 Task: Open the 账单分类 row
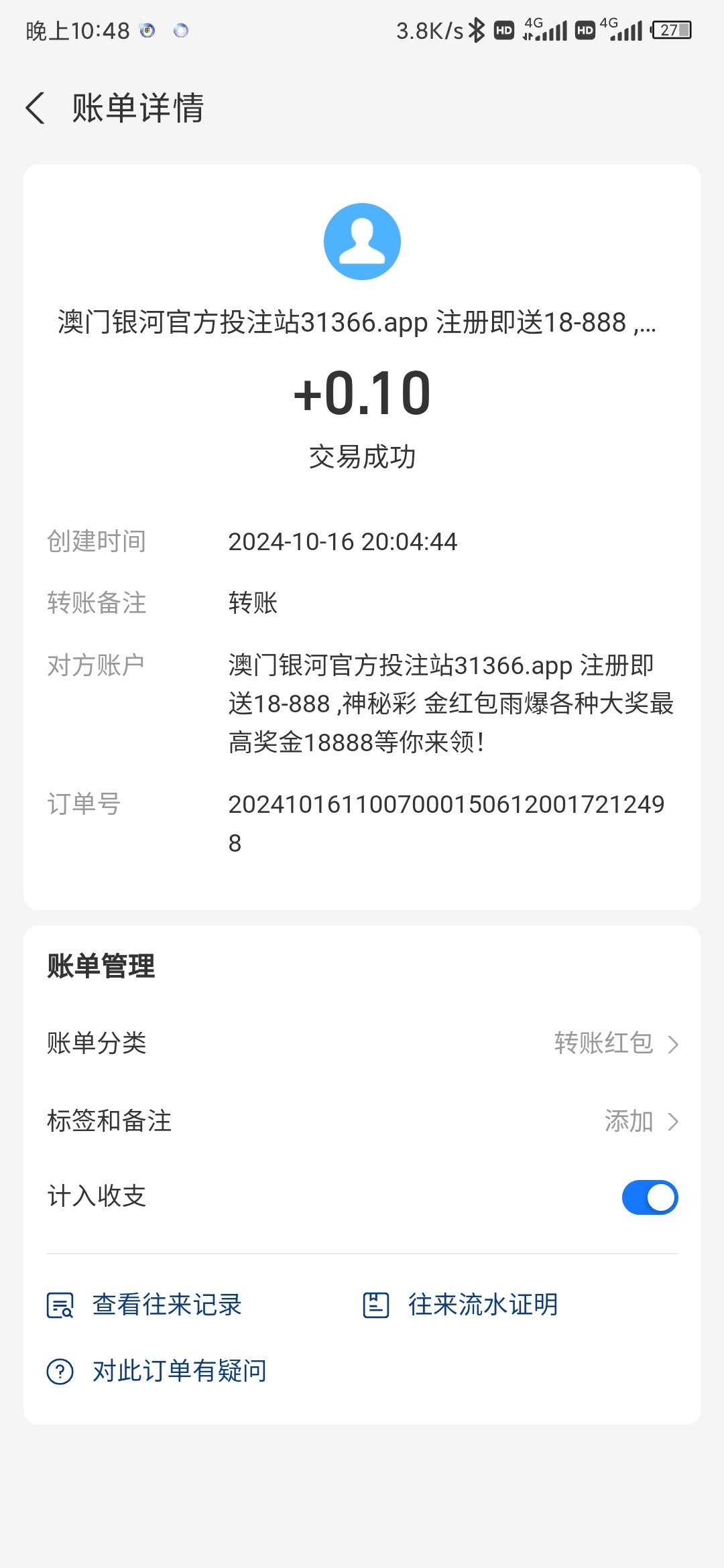[362, 1043]
